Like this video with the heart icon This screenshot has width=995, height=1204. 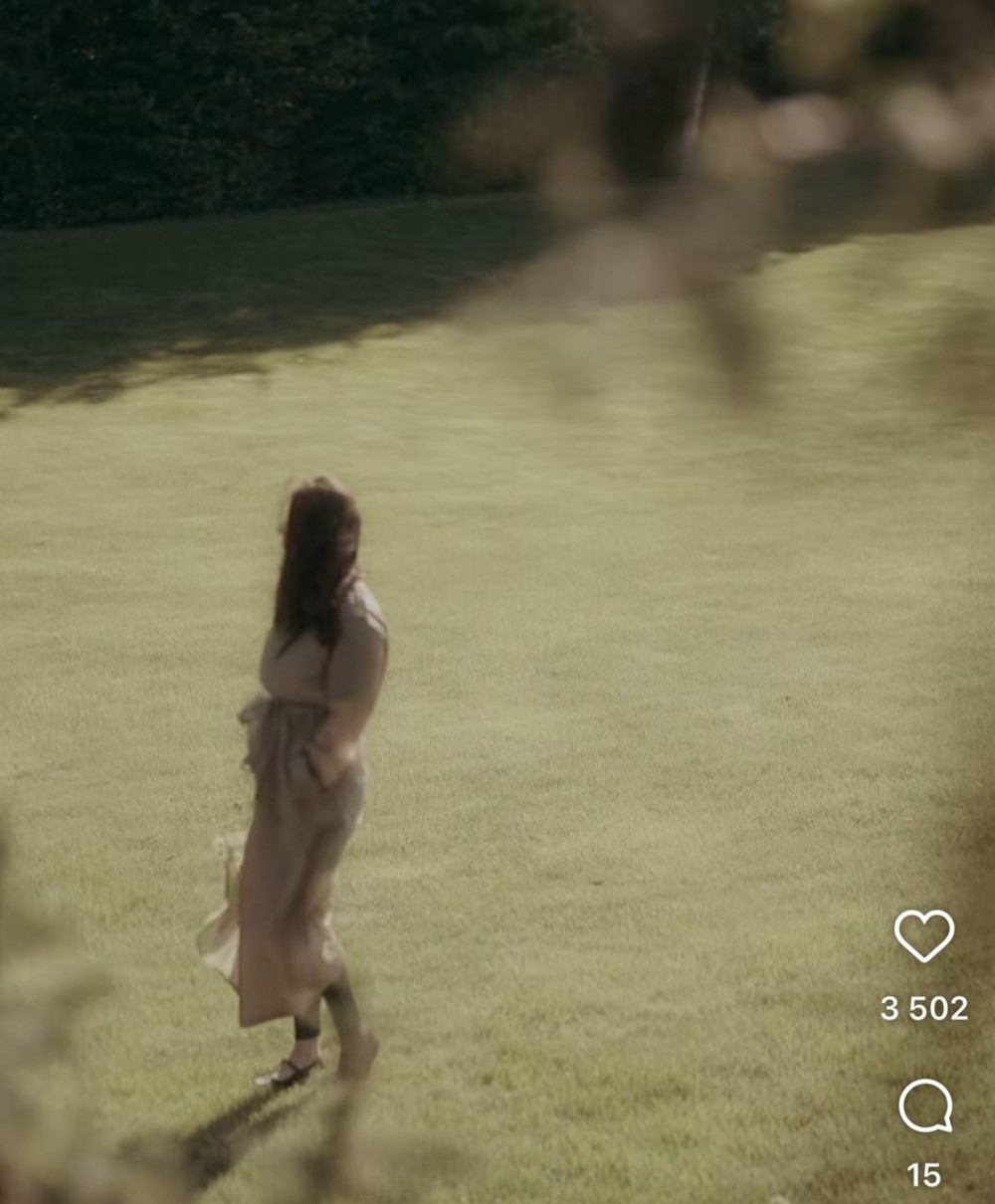[923, 935]
